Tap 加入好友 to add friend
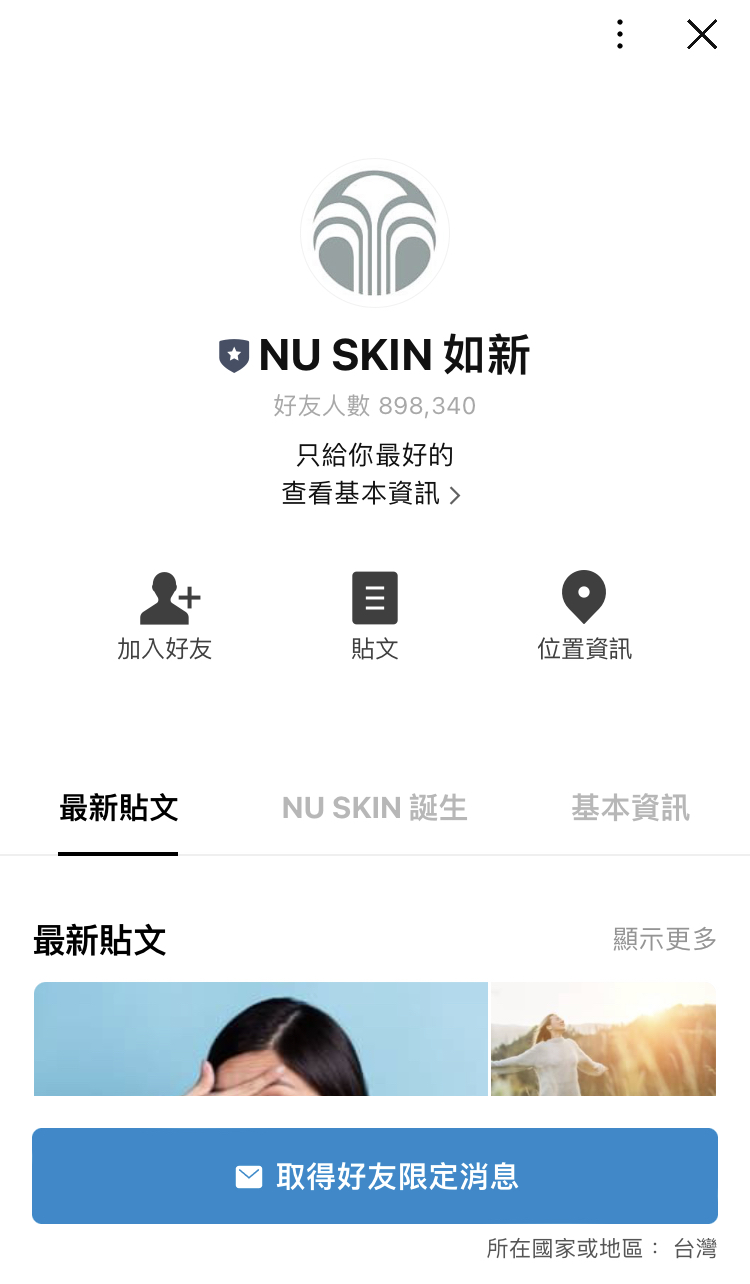 (165, 616)
